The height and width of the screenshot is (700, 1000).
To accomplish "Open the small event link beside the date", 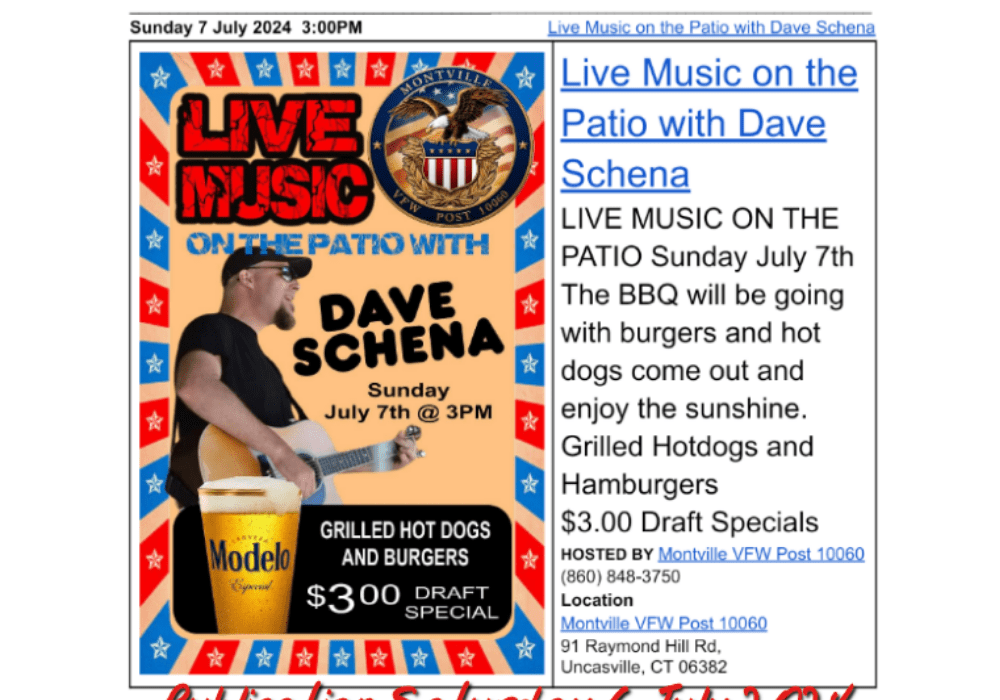I will (711, 28).
